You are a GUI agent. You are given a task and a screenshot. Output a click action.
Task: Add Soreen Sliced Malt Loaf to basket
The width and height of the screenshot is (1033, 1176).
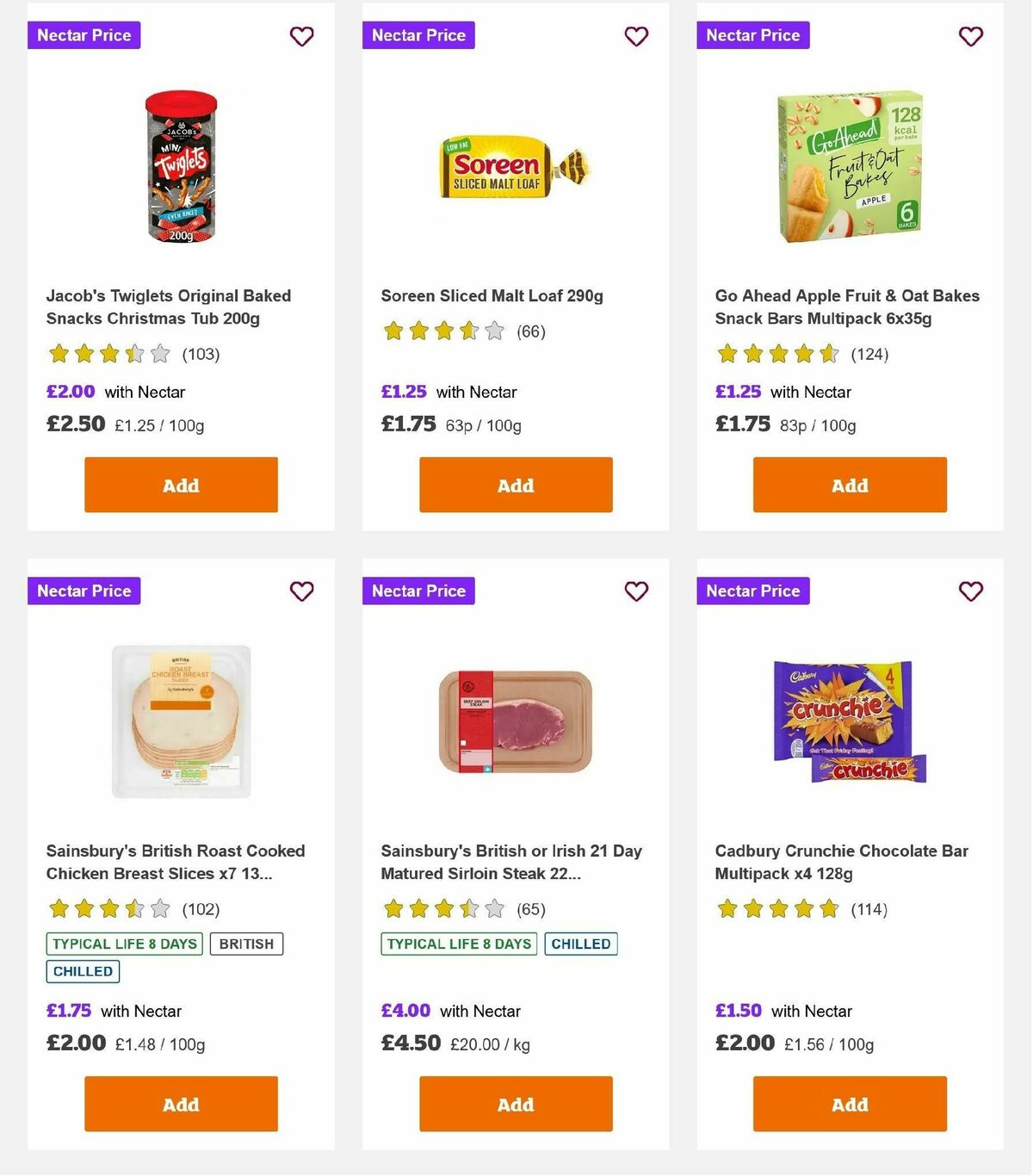coord(515,485)
